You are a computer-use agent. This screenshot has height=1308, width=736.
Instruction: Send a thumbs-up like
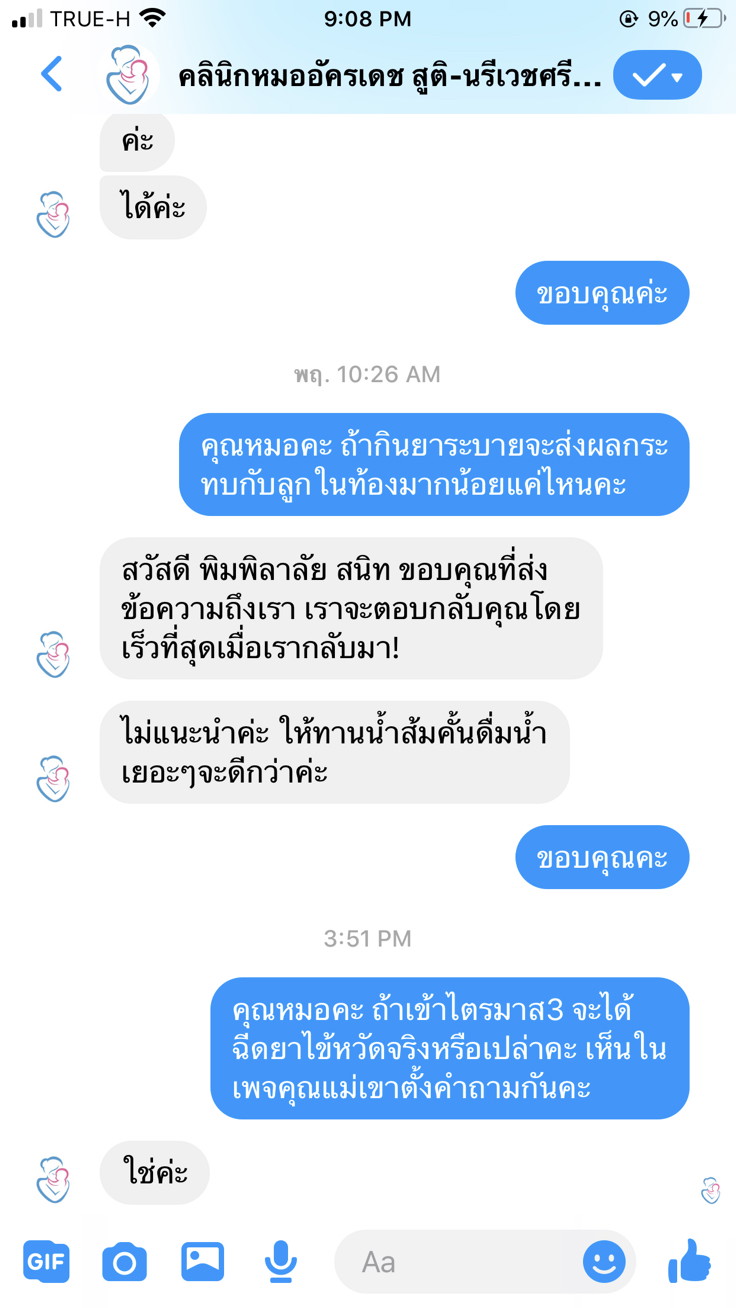(x=690, y=1262)
